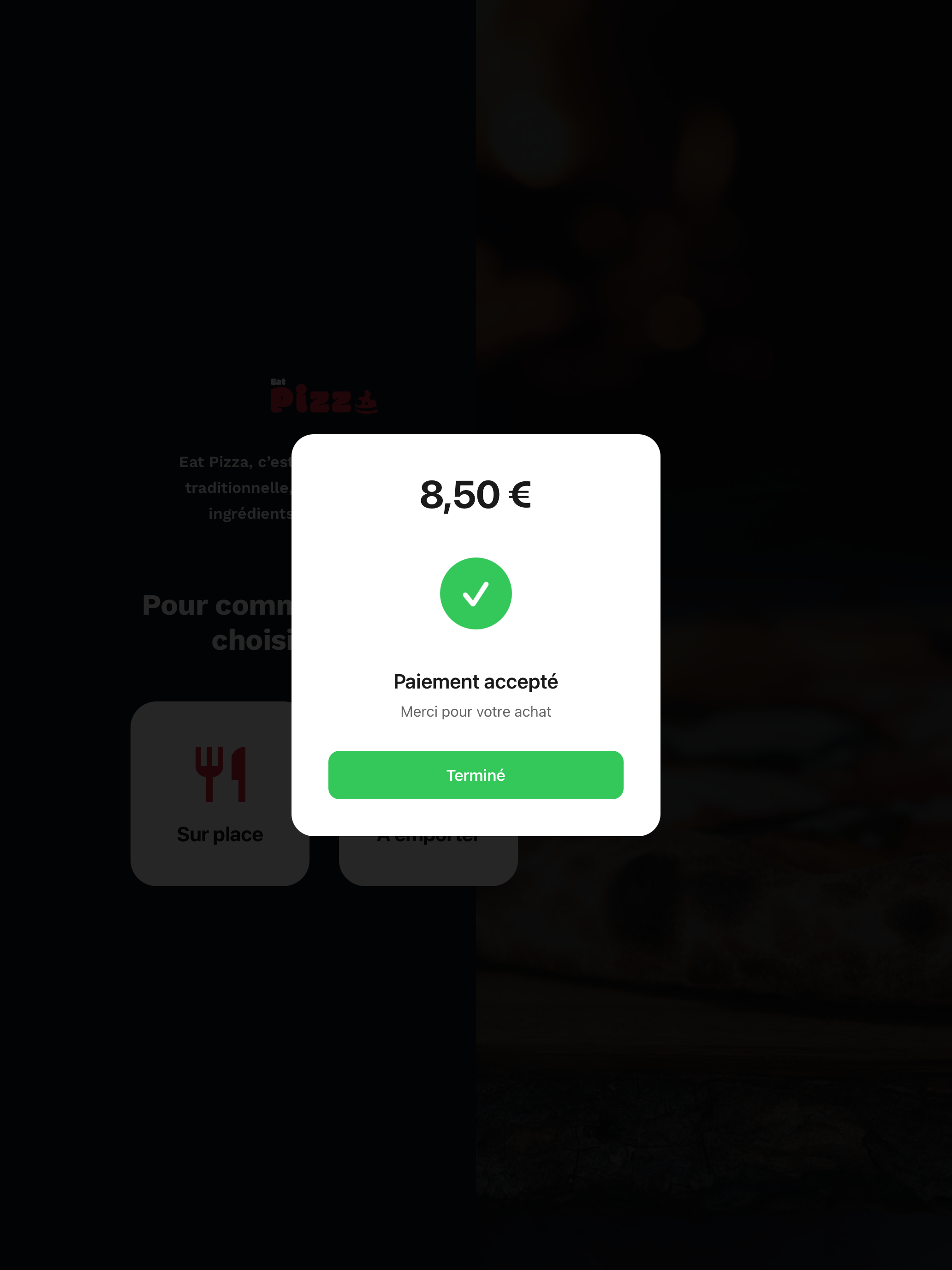
Task: Click the 8,50 € price amount
Action: tap(475, 495)
